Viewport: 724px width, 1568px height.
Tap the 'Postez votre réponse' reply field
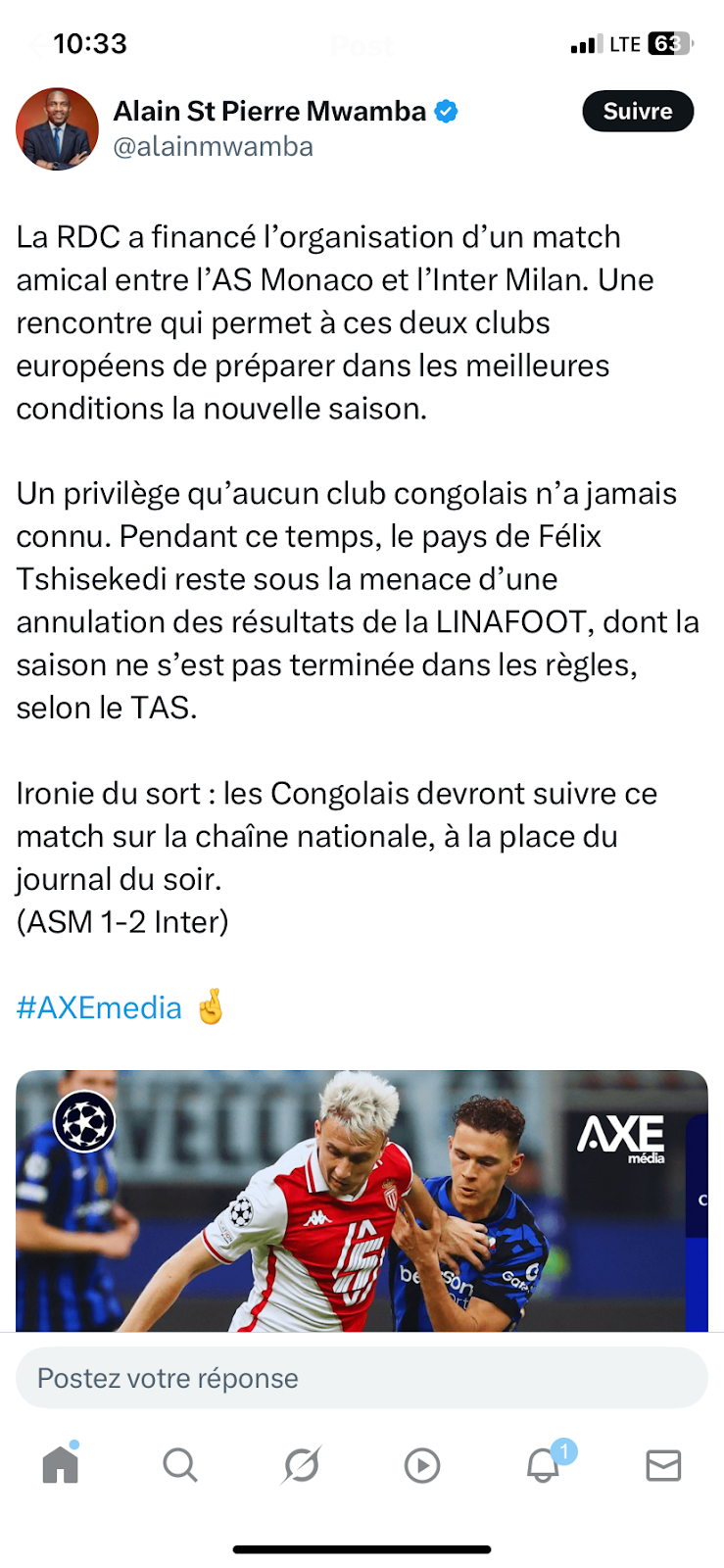click(x=361, y=1378)
